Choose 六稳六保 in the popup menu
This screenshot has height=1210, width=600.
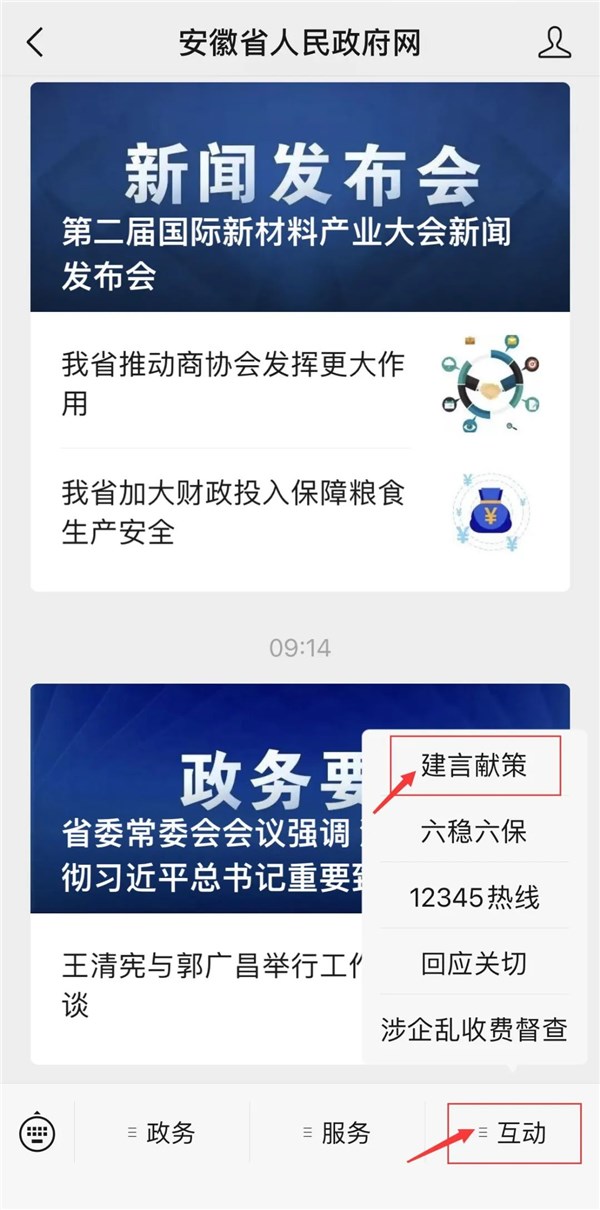click(x=474, y=832)
